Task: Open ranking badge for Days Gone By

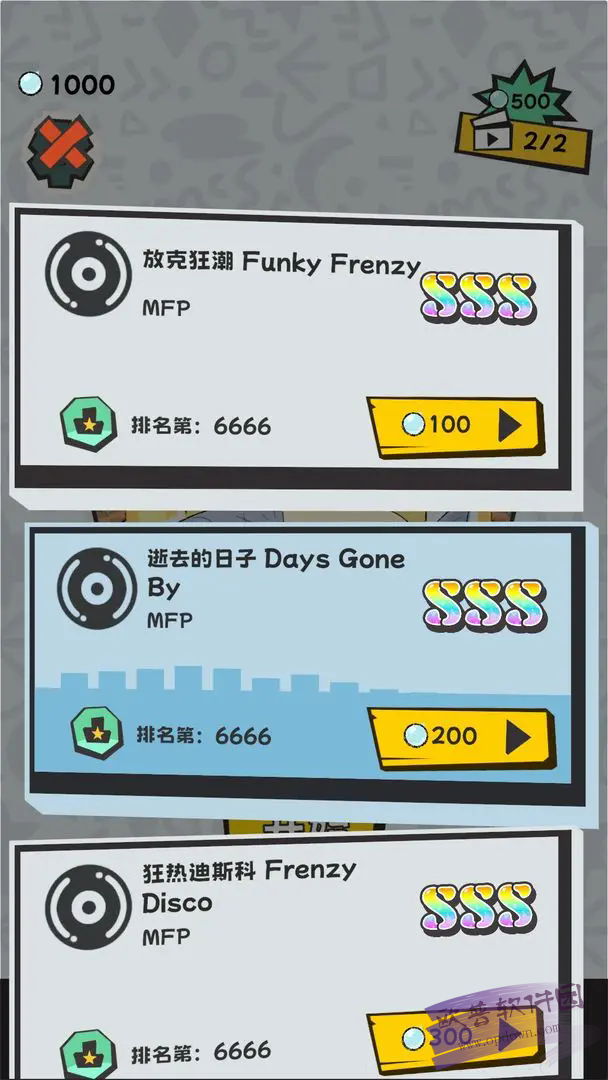Action: [96, 734]
